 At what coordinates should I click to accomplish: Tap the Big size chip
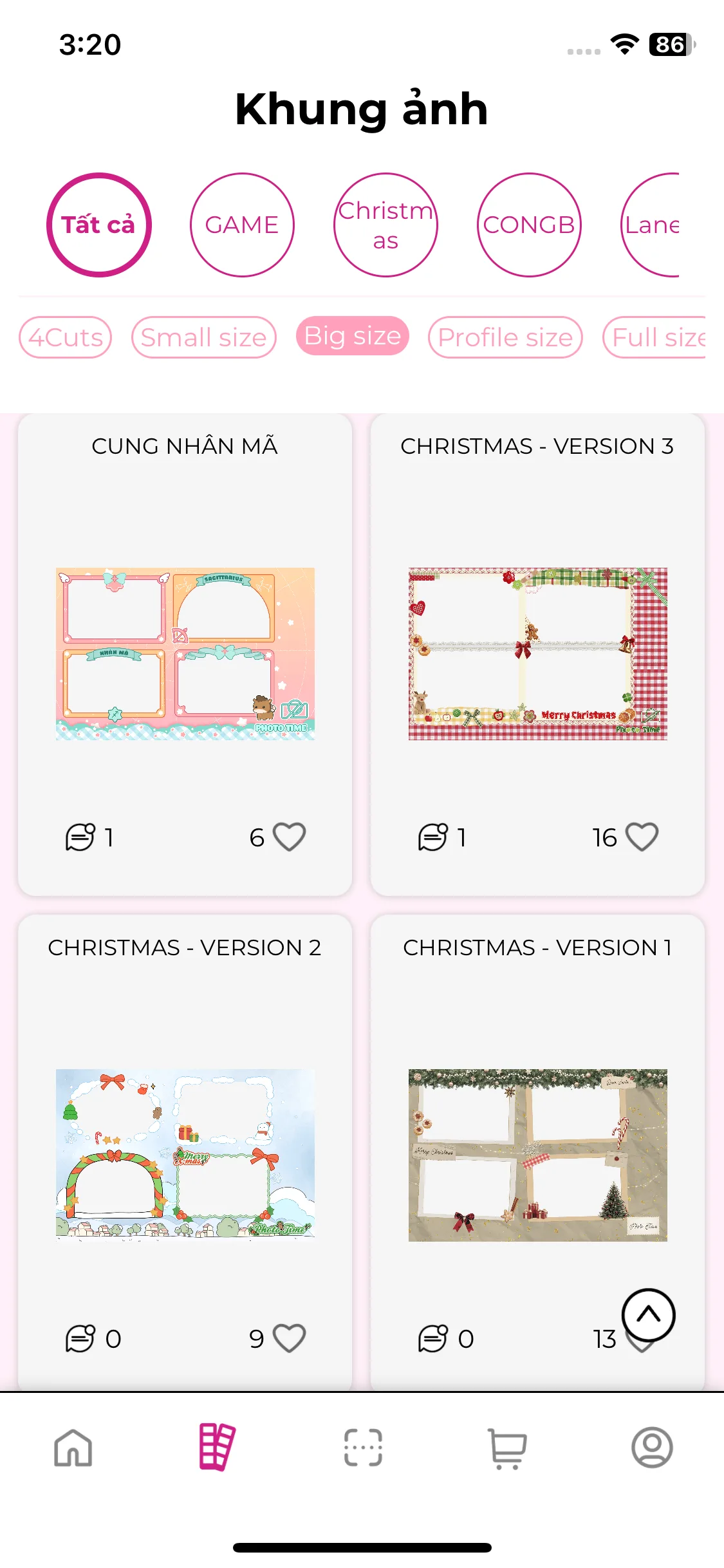pos(353,336)
